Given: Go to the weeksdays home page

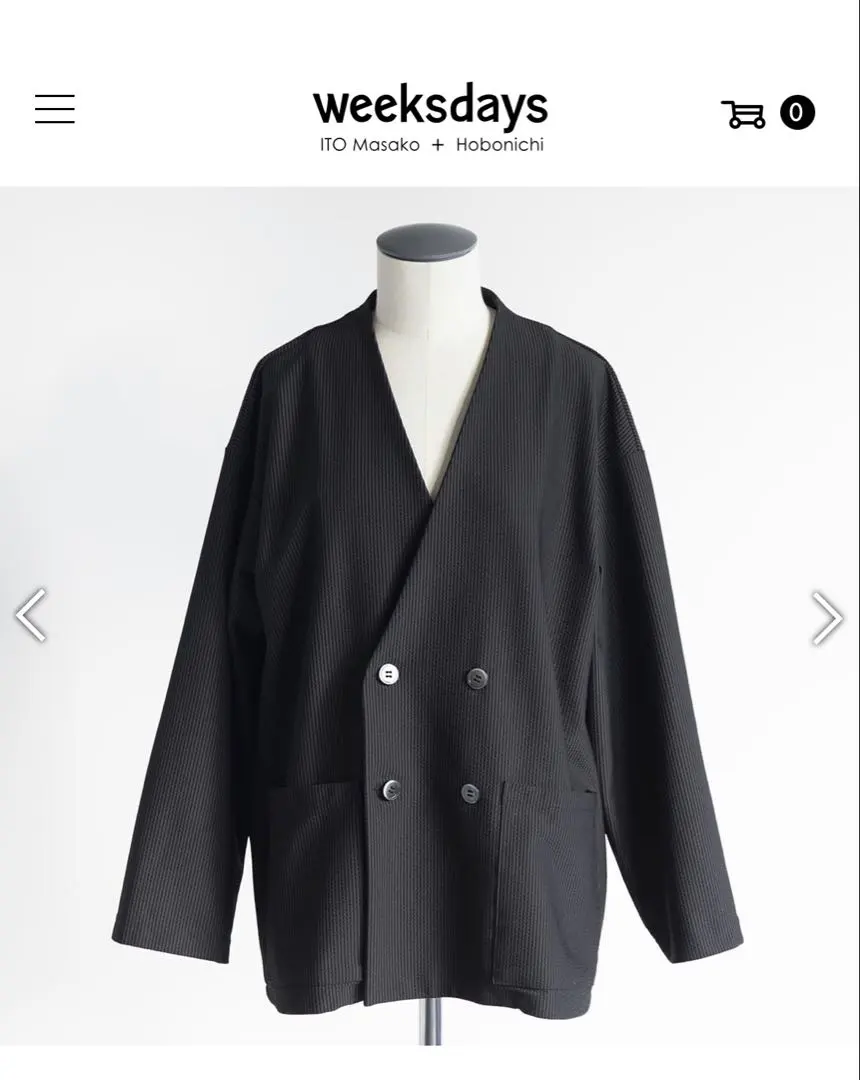Looking at the screenshot, I should click(x=430, y=116).
